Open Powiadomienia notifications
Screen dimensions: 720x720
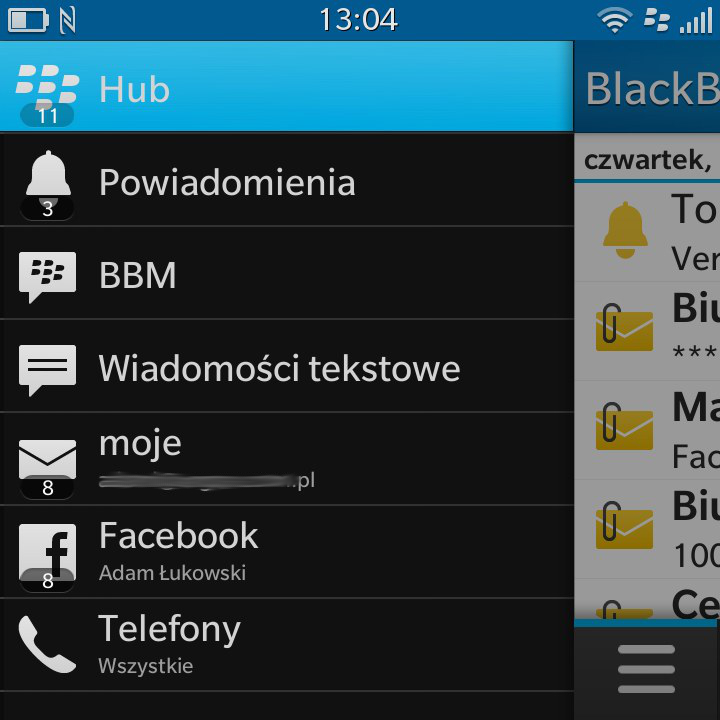click(x=285, y=182)
